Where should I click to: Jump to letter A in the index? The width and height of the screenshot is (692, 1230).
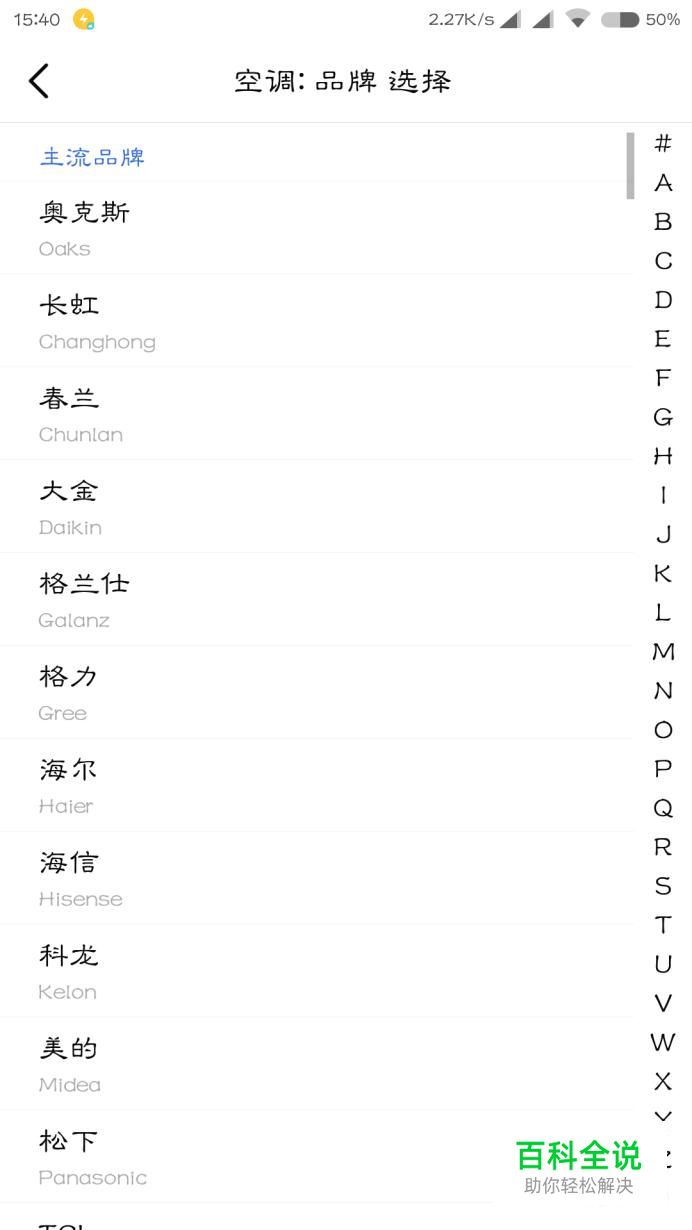click(663, 183)
